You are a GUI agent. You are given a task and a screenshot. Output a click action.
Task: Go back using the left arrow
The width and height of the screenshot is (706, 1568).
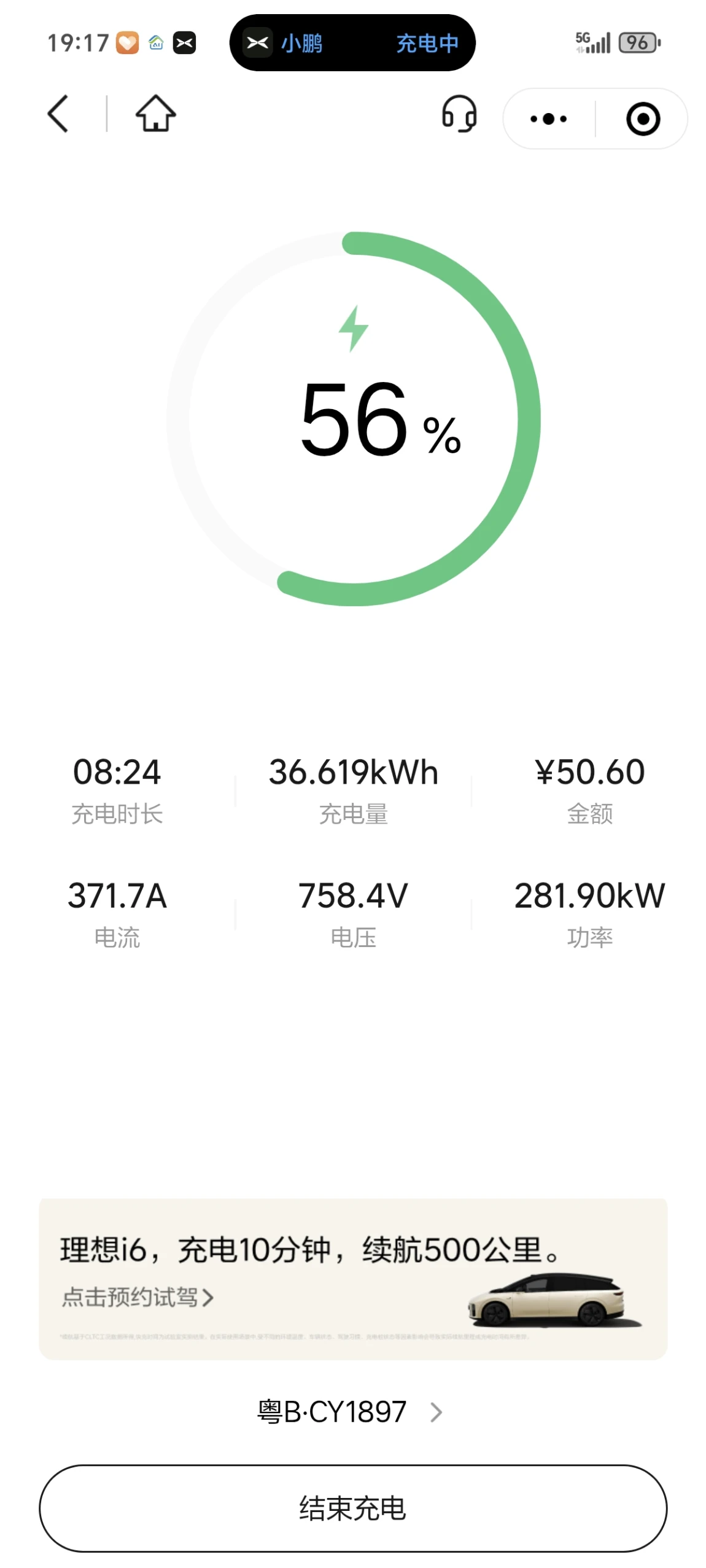click(x=58, y=114)
